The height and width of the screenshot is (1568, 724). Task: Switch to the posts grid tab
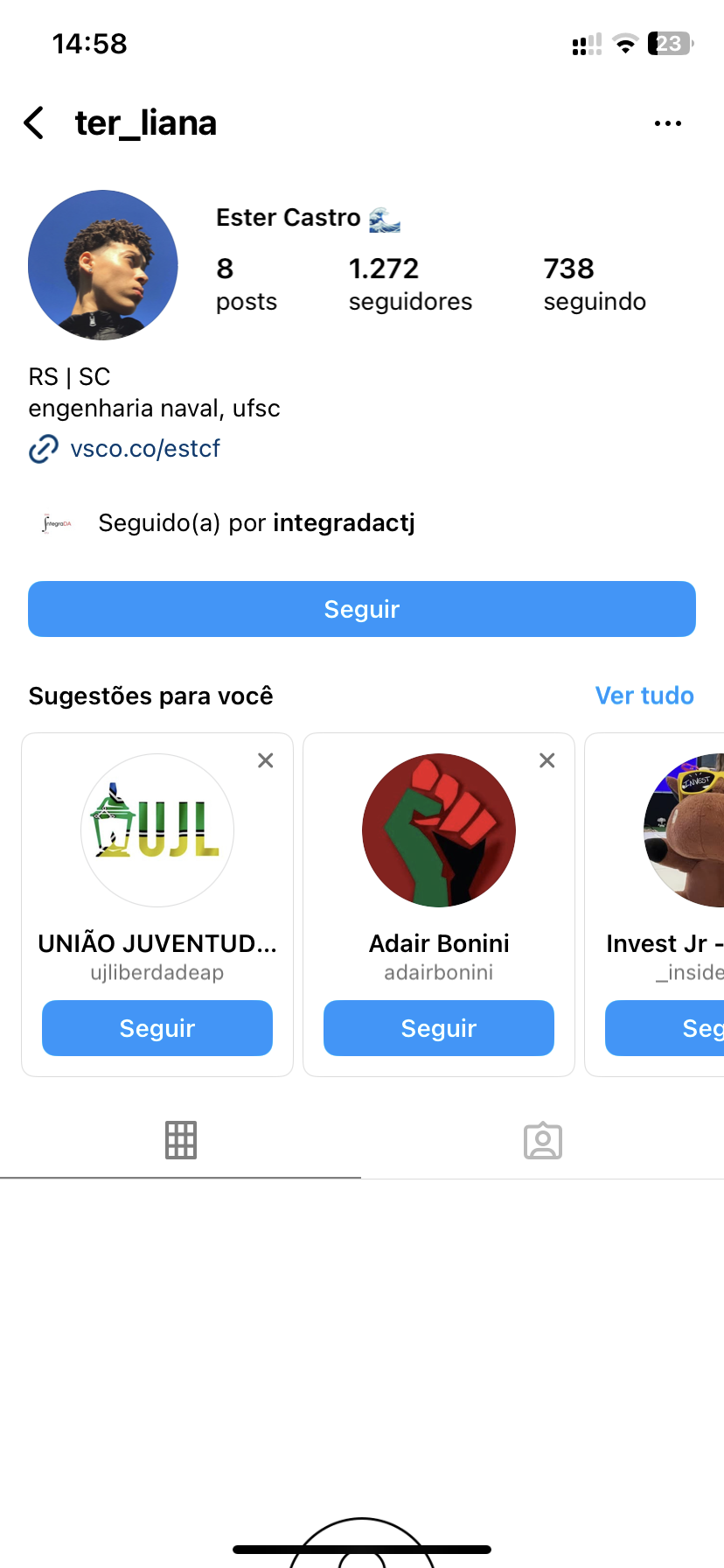(181, 1140)
